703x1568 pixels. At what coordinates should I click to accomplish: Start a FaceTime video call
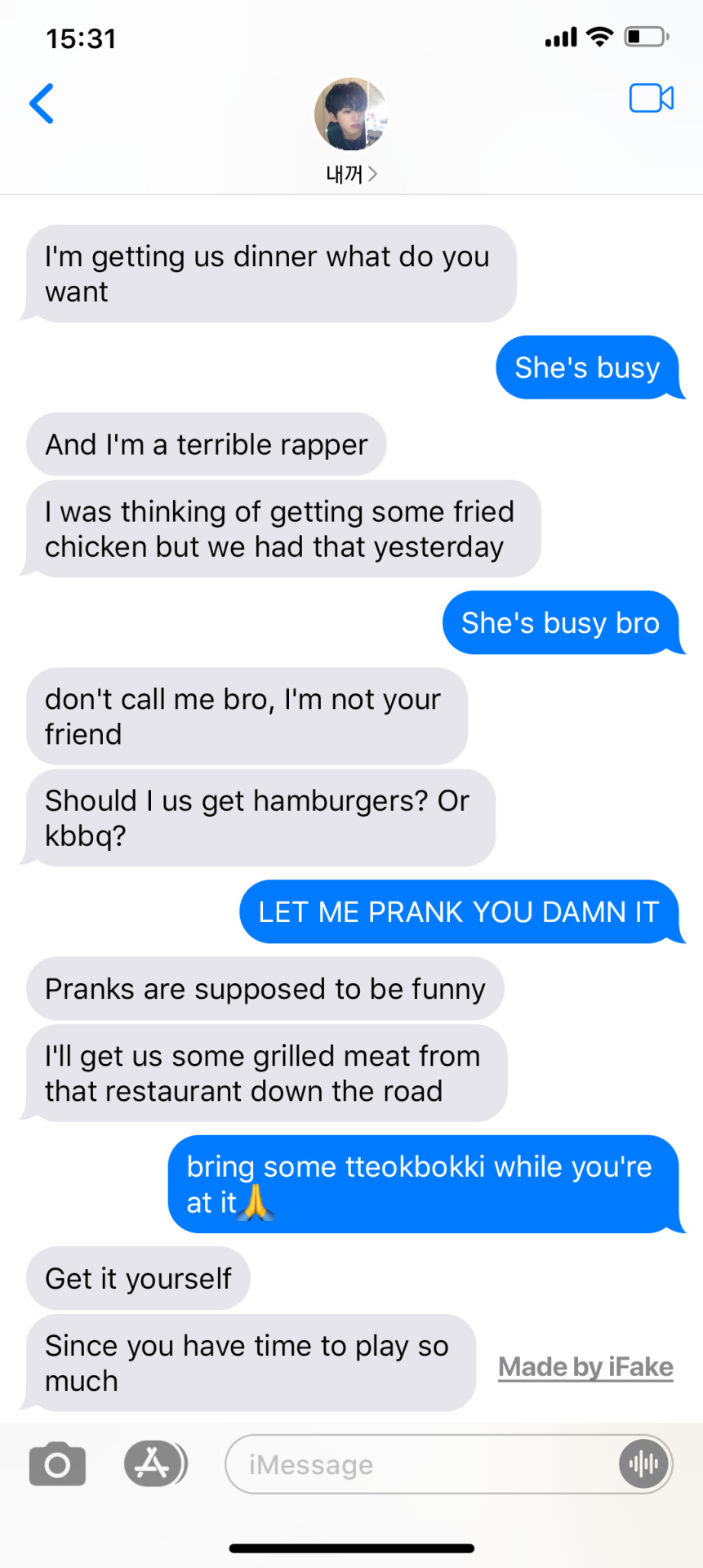[651, 99]
